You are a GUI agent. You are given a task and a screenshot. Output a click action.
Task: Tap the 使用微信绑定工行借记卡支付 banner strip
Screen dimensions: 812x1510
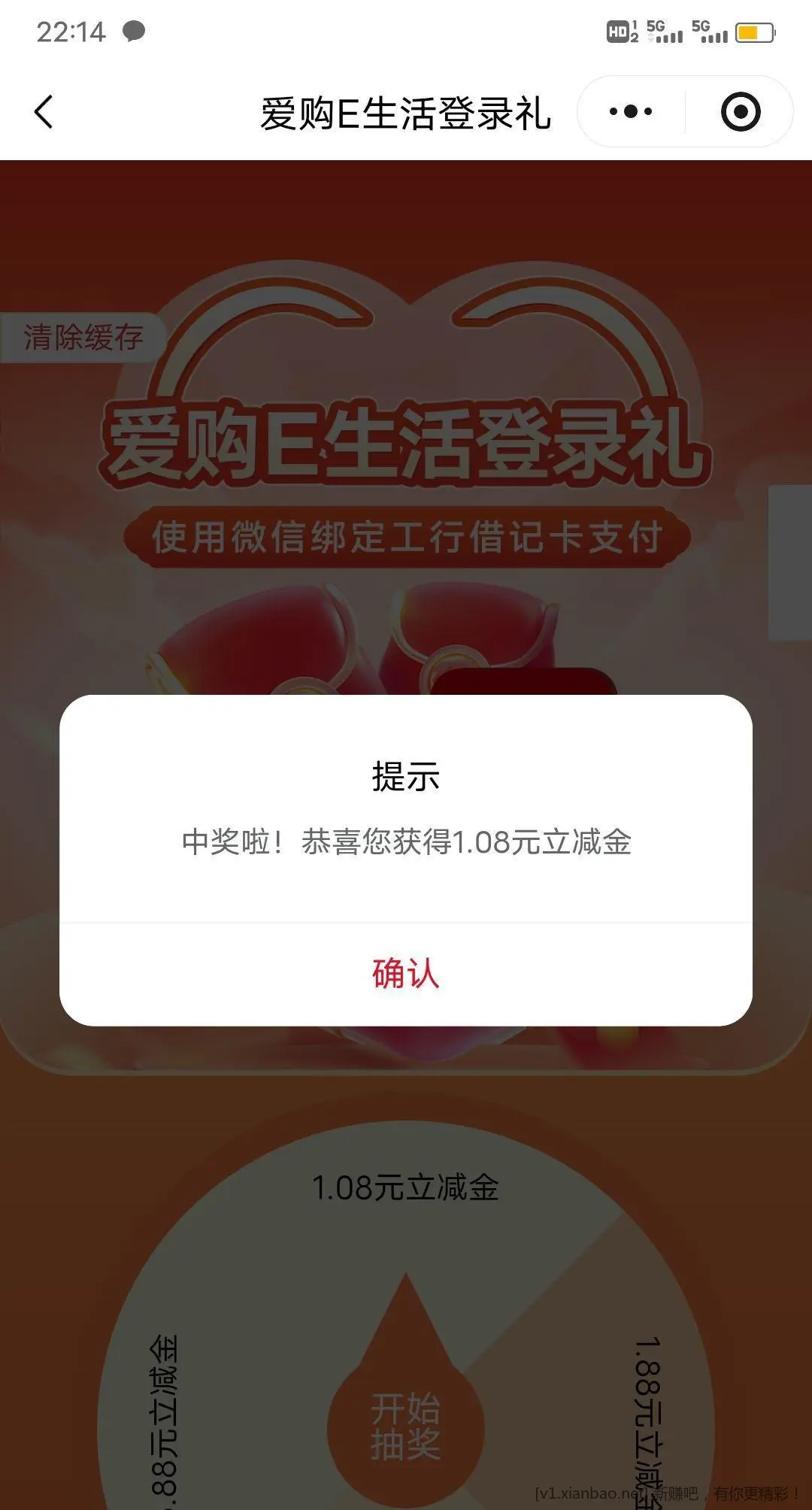pyautogui.click(x=406, y=535)
